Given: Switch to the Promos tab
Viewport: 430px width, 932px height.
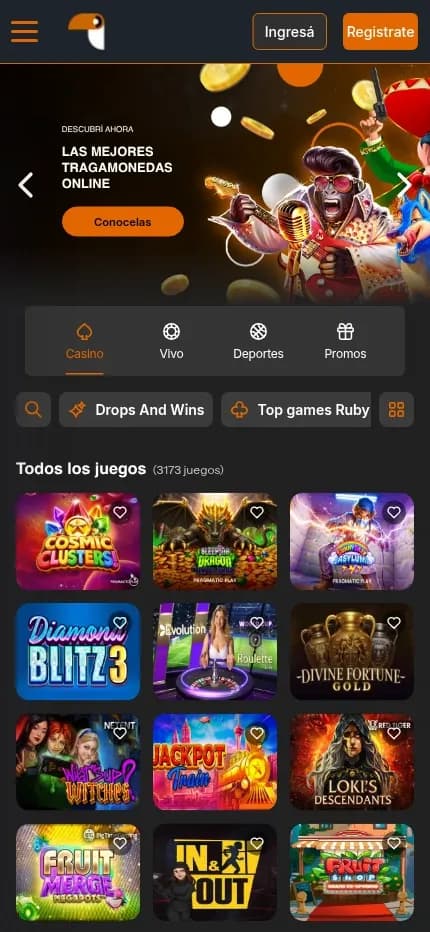Looking at the screenshot, I should click(345, 341).
